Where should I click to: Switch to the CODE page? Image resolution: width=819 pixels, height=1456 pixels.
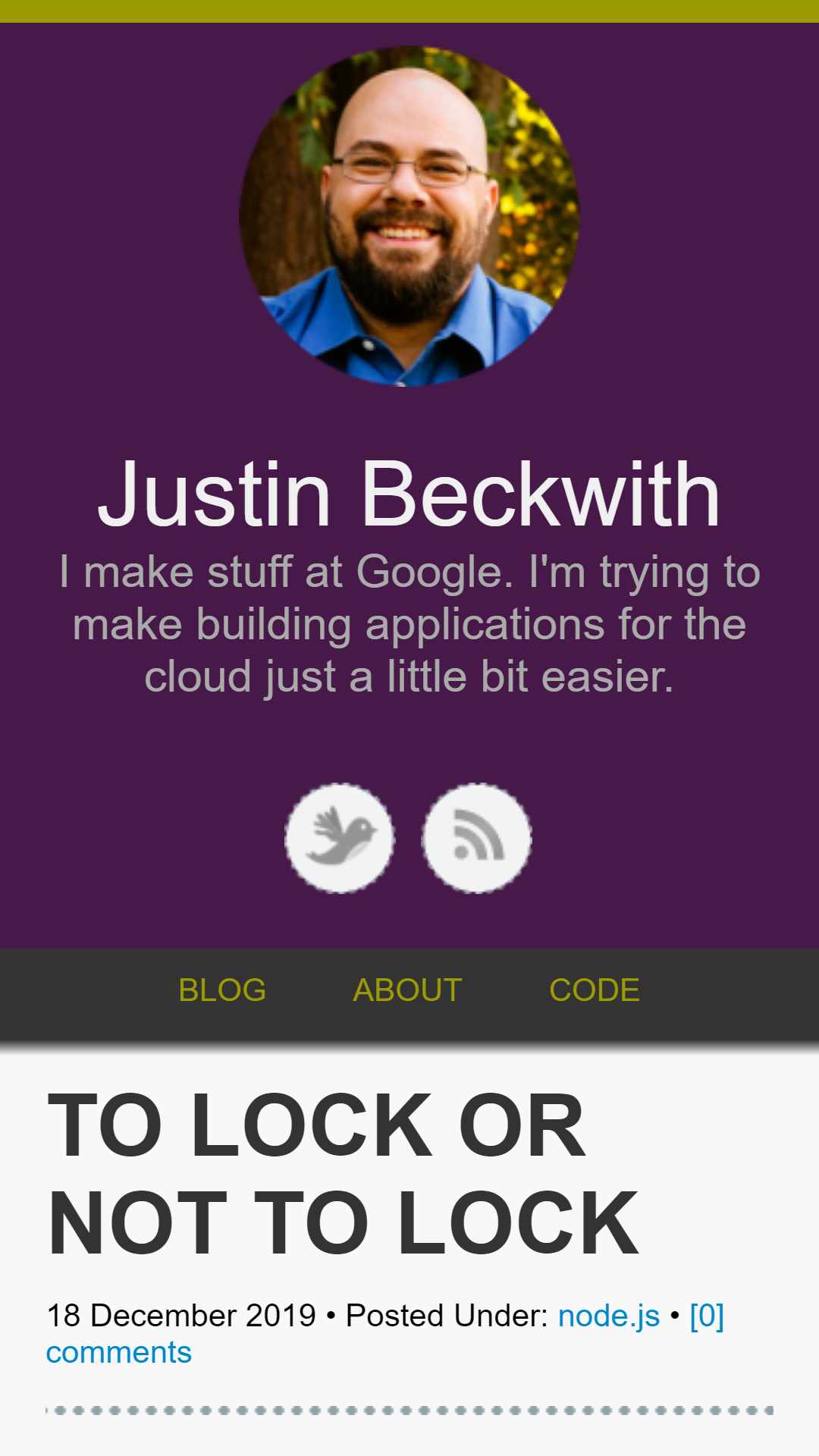tap(595, 990)
